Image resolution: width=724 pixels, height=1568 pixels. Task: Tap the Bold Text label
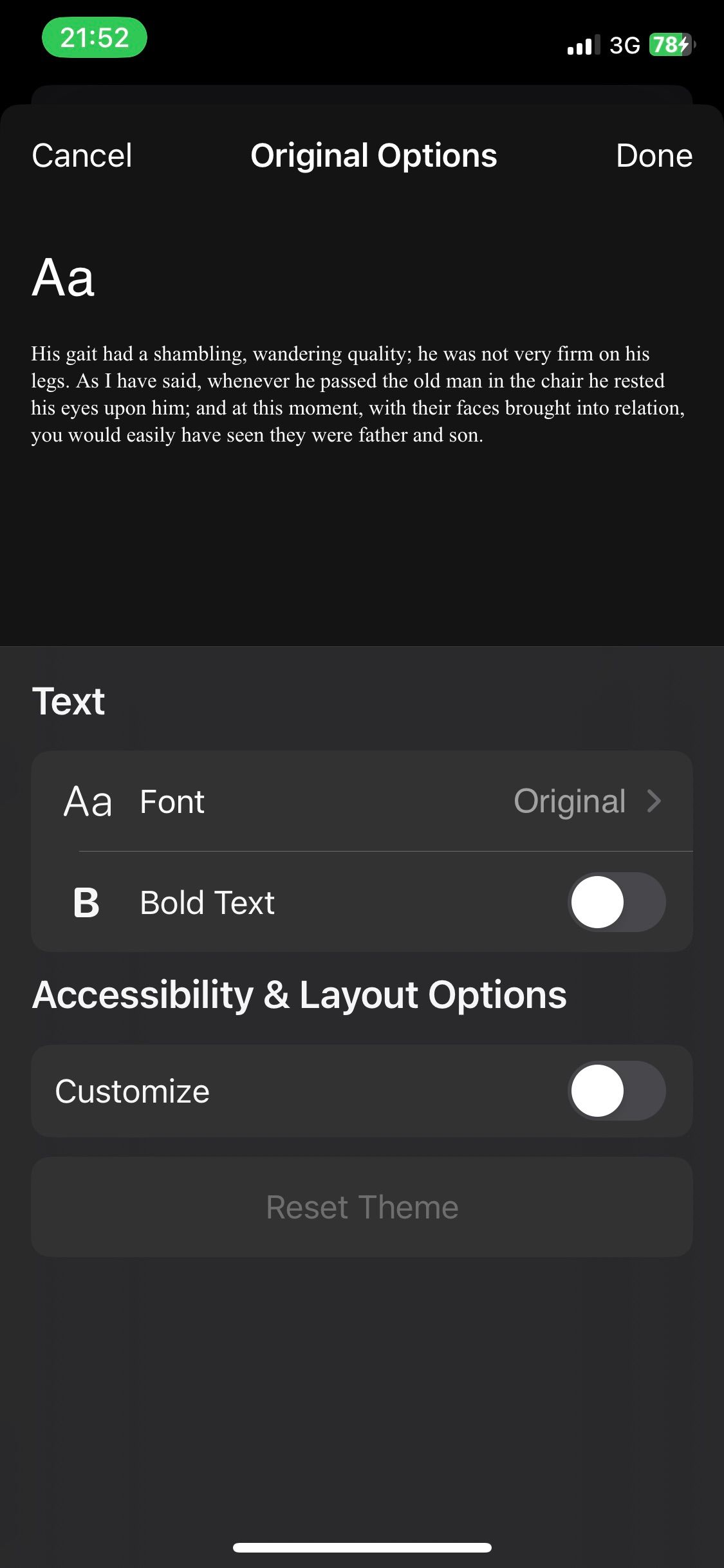coord(207,901)
